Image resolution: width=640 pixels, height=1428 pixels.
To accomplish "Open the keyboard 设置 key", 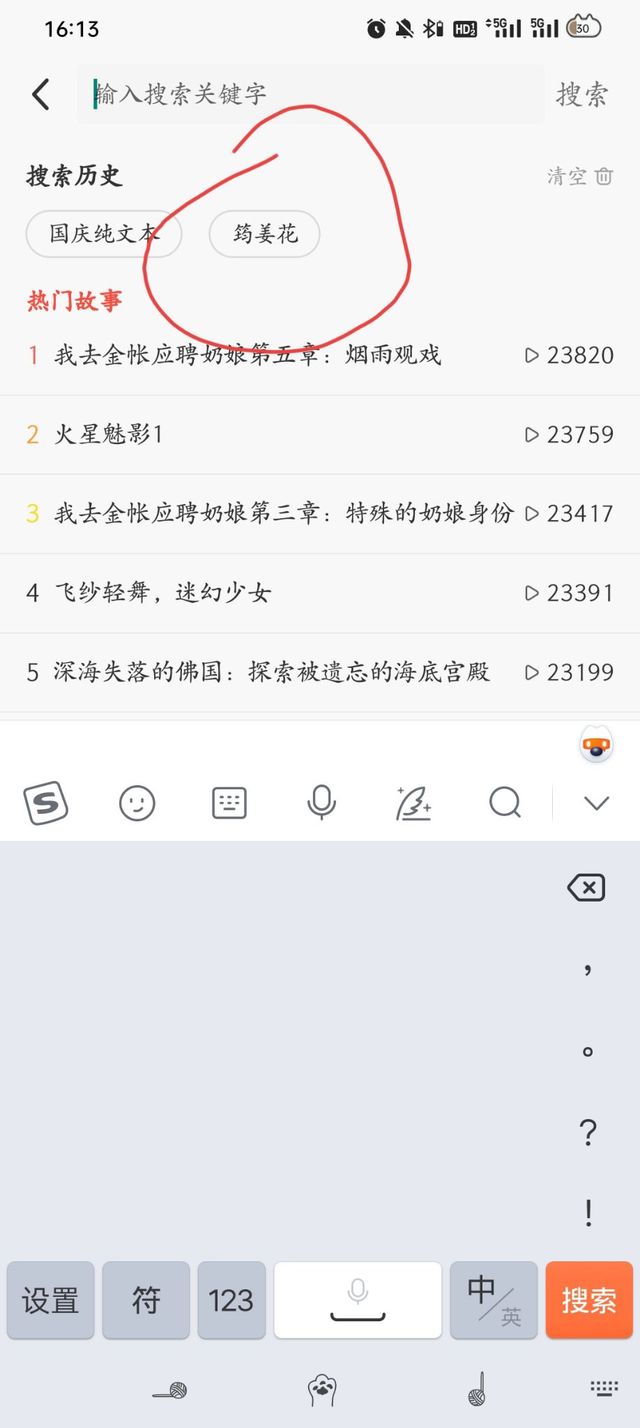I will (x=50, y=1300).
